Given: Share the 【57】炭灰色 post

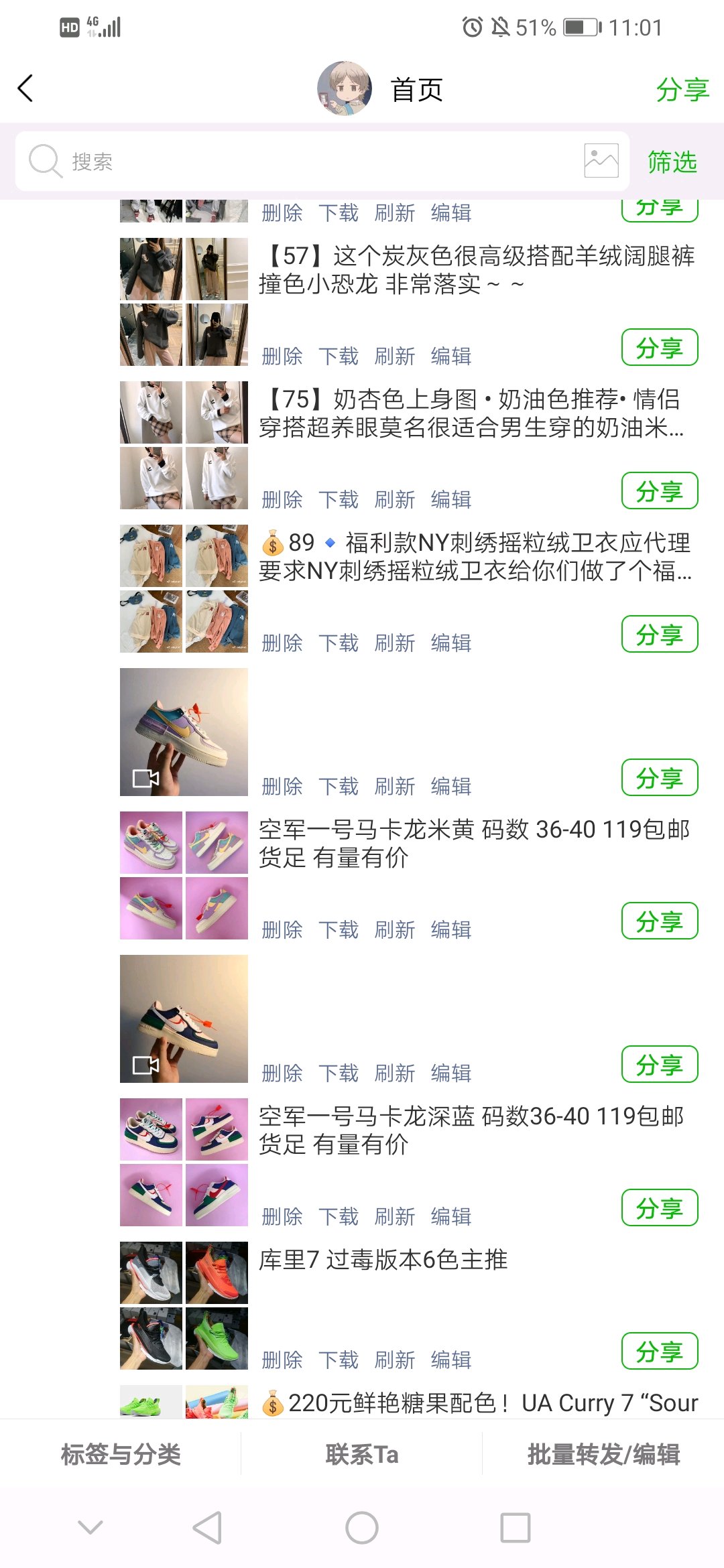Looking at the screenshot, I should coord(660,347).
